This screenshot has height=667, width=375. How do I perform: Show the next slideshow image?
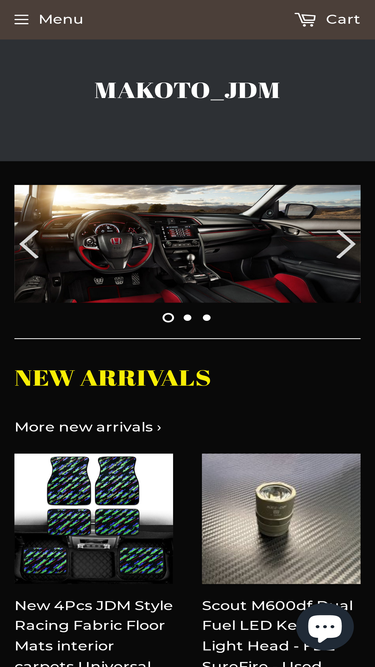click(346, 244)
